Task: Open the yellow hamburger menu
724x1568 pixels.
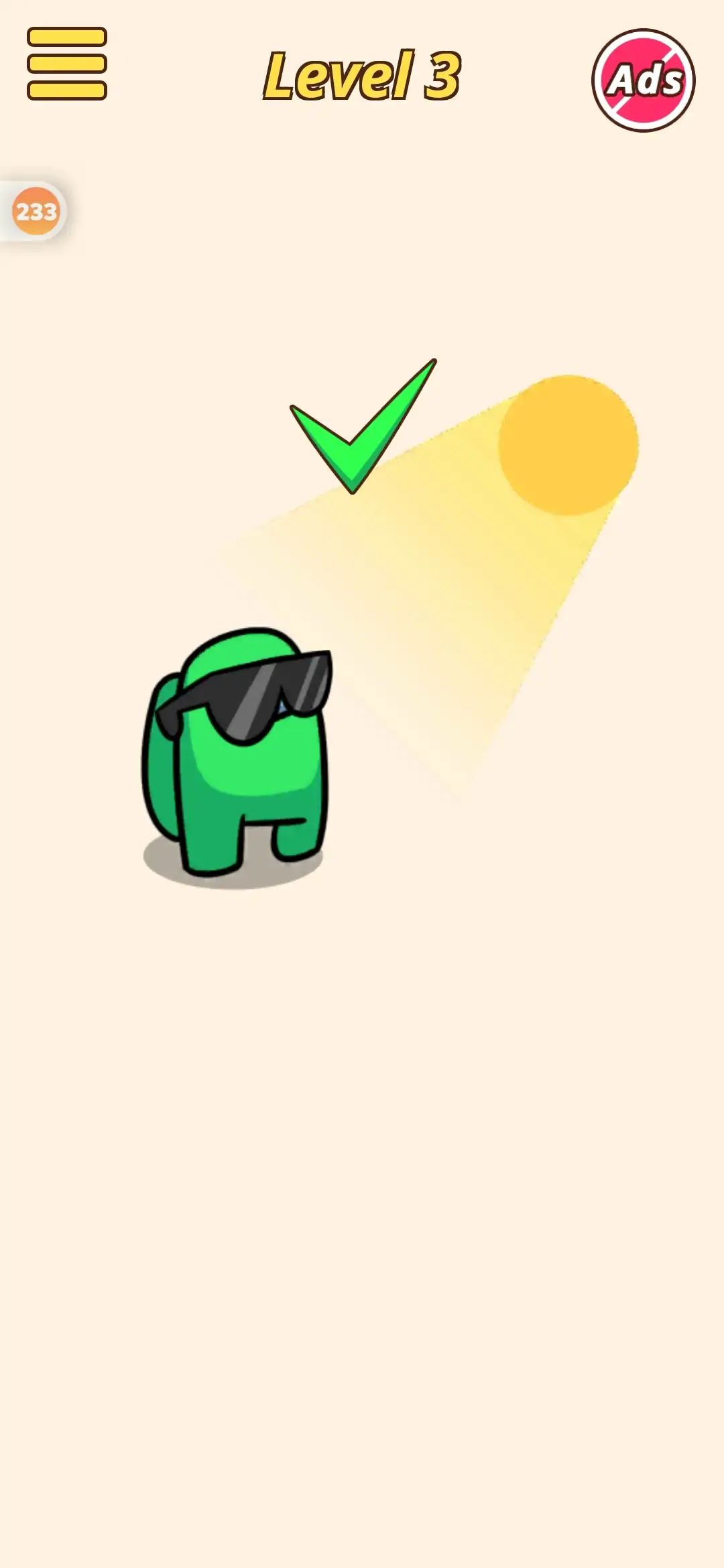Action: click(x=67, y=64)
